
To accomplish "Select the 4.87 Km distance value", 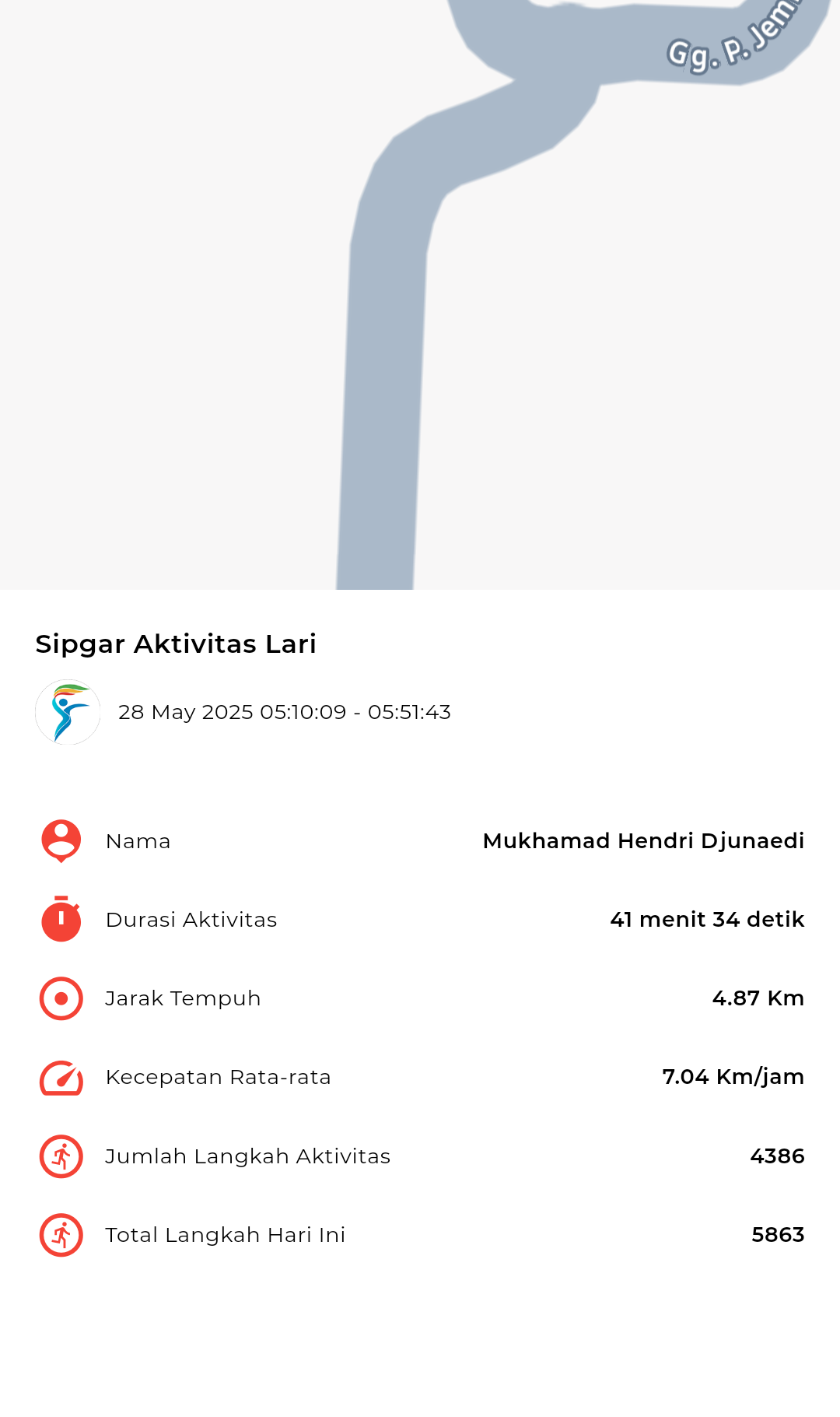I will coord(758,998).
